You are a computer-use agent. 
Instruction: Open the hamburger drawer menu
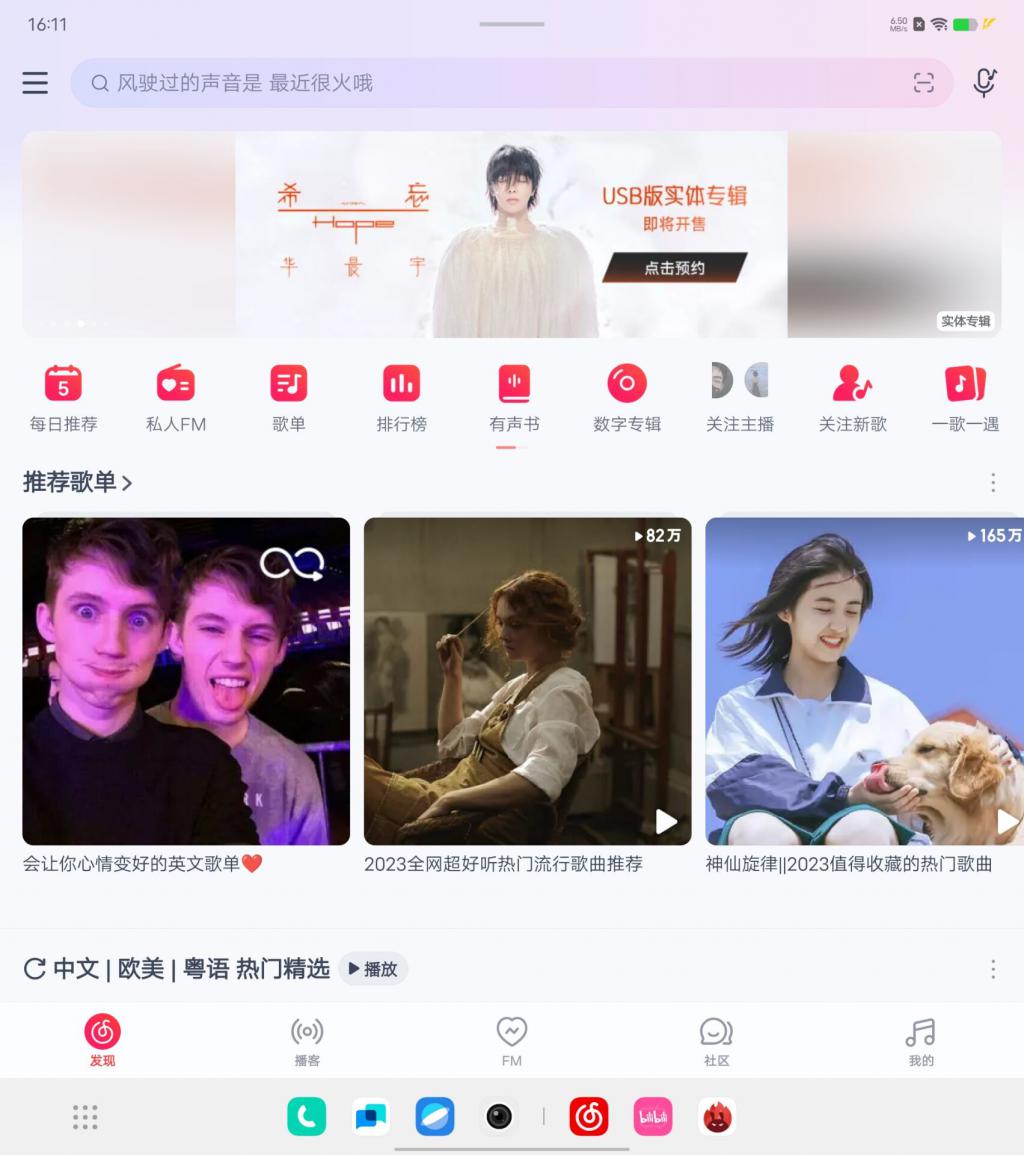coord(35,83)
